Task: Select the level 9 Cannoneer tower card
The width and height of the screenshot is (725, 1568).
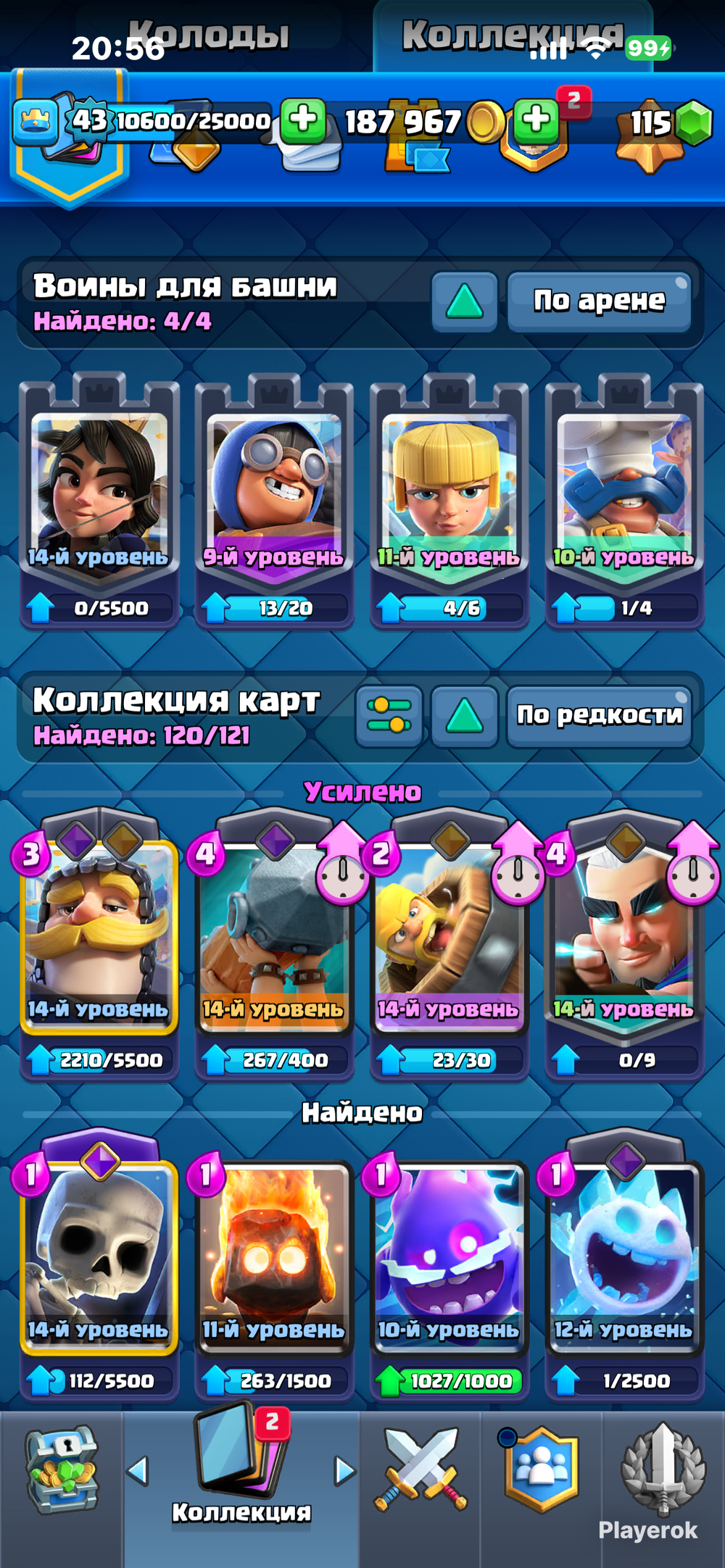Action: (274, 493)
